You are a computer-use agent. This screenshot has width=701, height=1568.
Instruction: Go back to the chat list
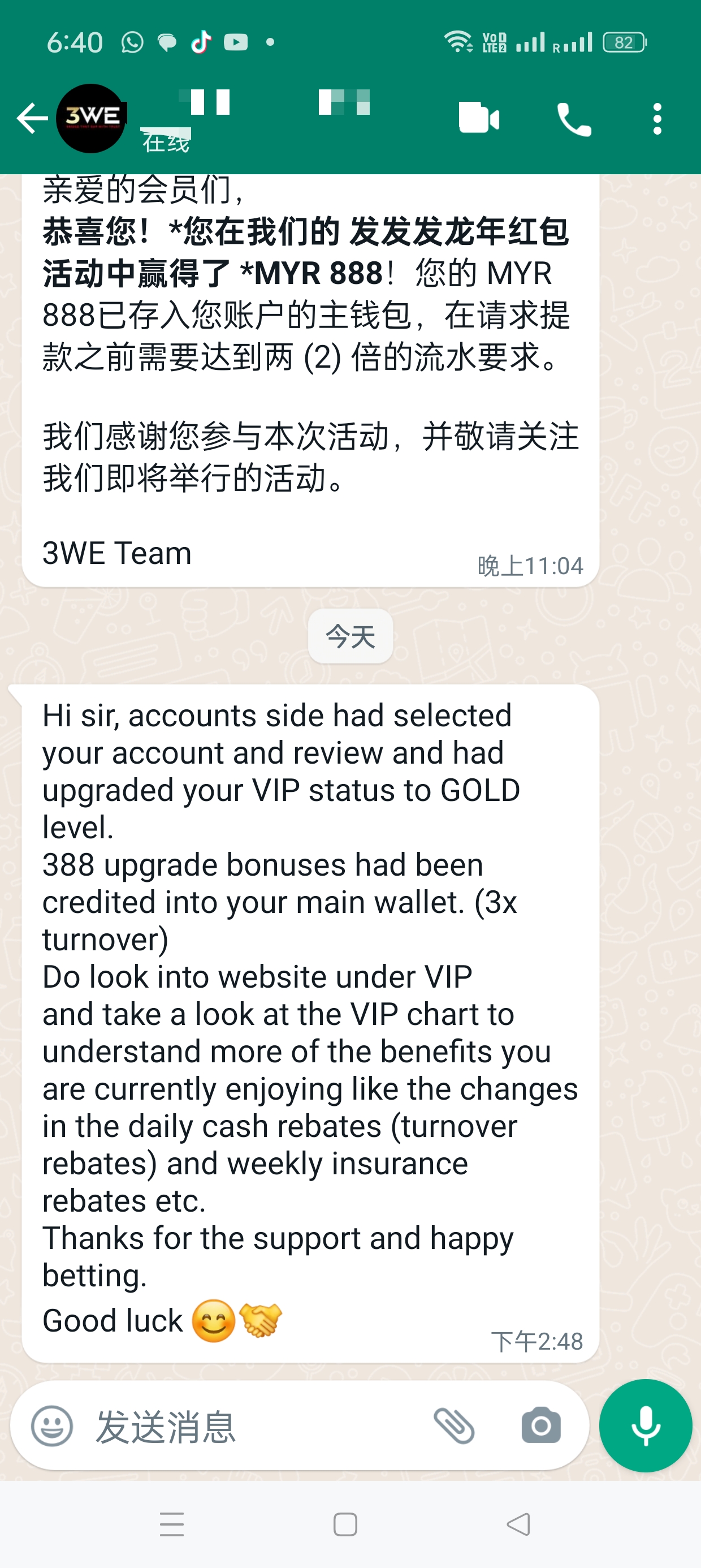pyautogui.click(x=32, y=118)
